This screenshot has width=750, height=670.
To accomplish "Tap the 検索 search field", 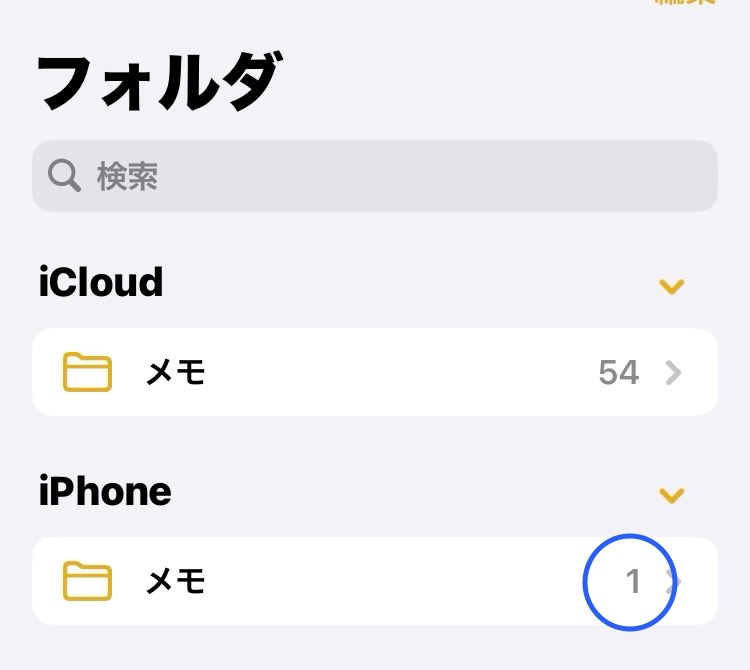I will [375, 176].
